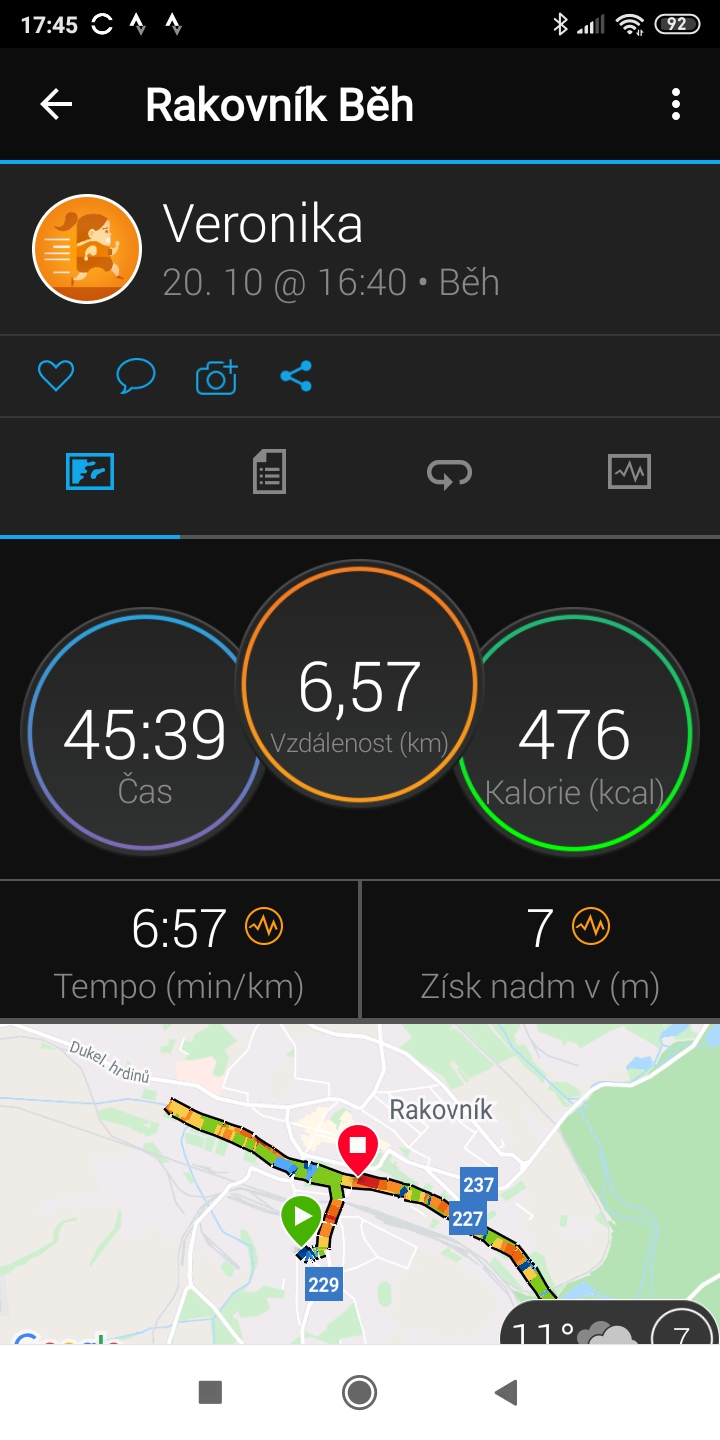Open recent apps with the square button
Image resolution: width=720 pixels, height=1440 pixels.
[210, 1392]
